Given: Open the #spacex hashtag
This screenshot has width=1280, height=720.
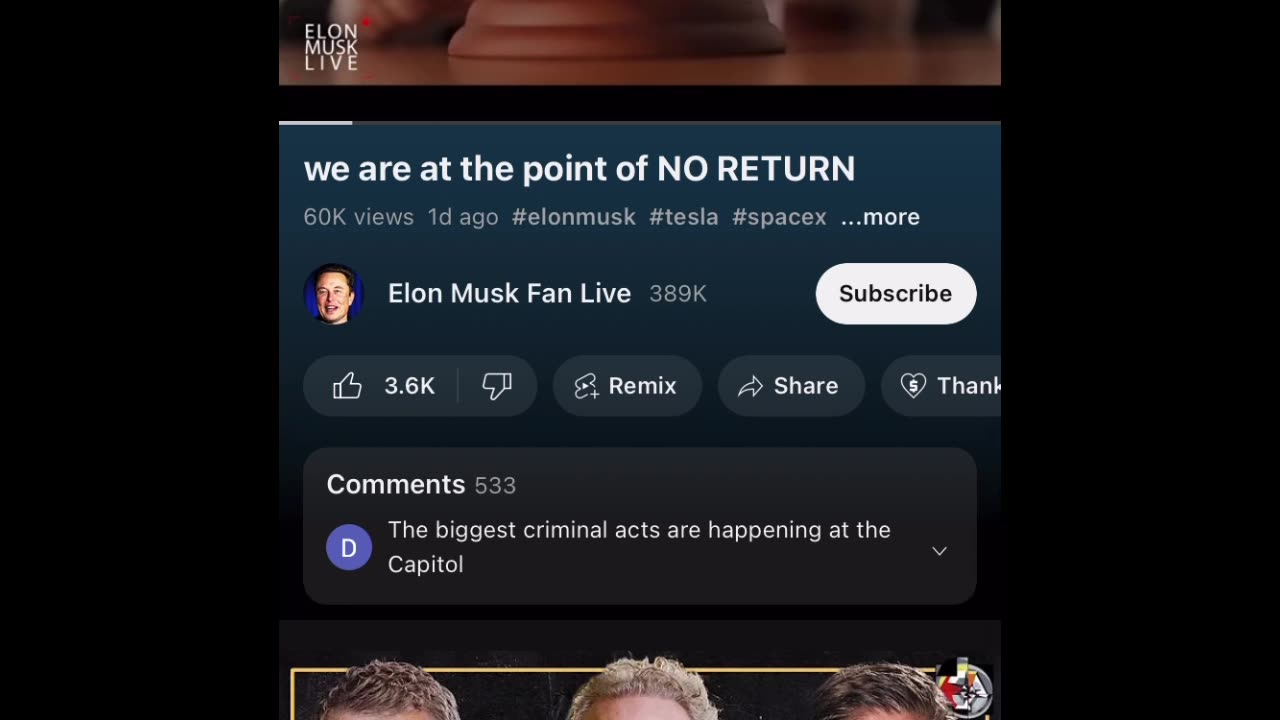Looking at the screenshot, I should [x=779, y=217].
